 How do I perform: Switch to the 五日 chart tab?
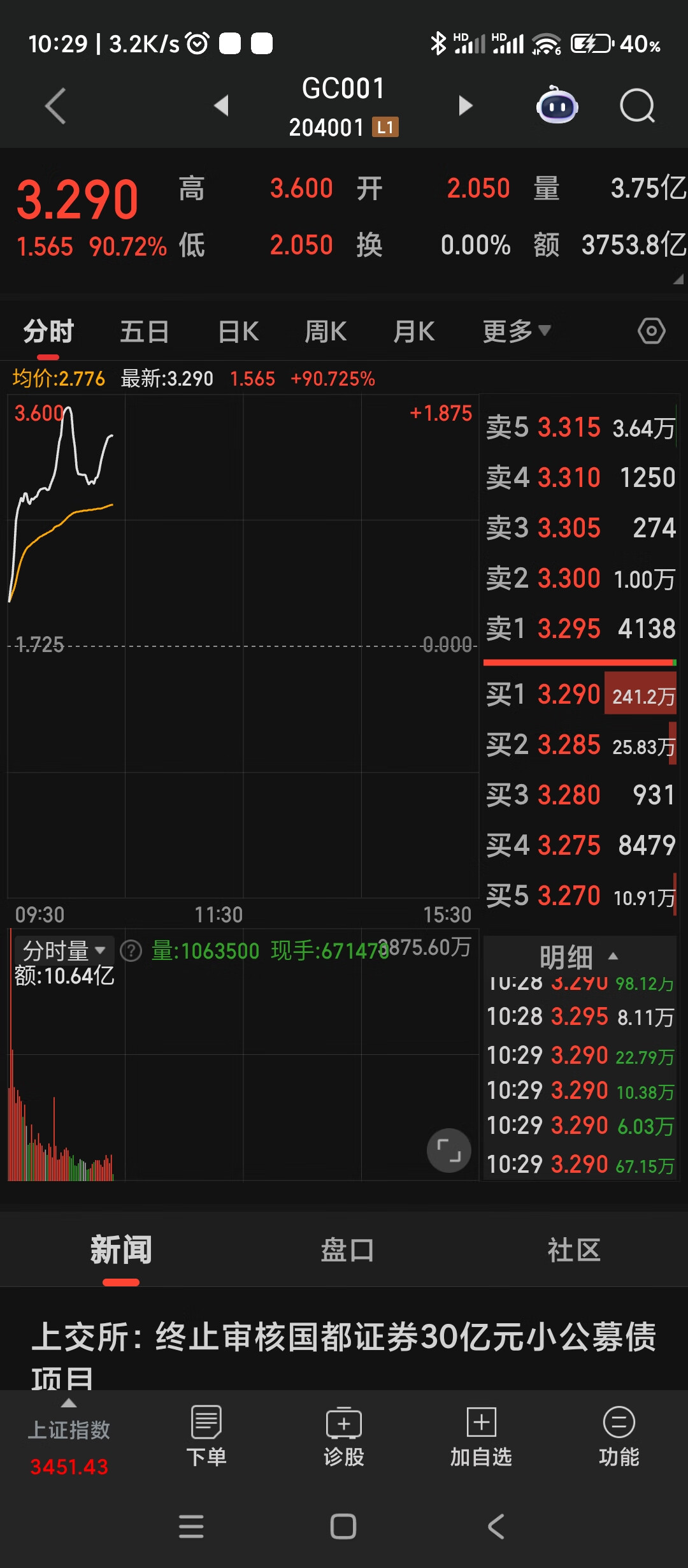click(145, 331)
